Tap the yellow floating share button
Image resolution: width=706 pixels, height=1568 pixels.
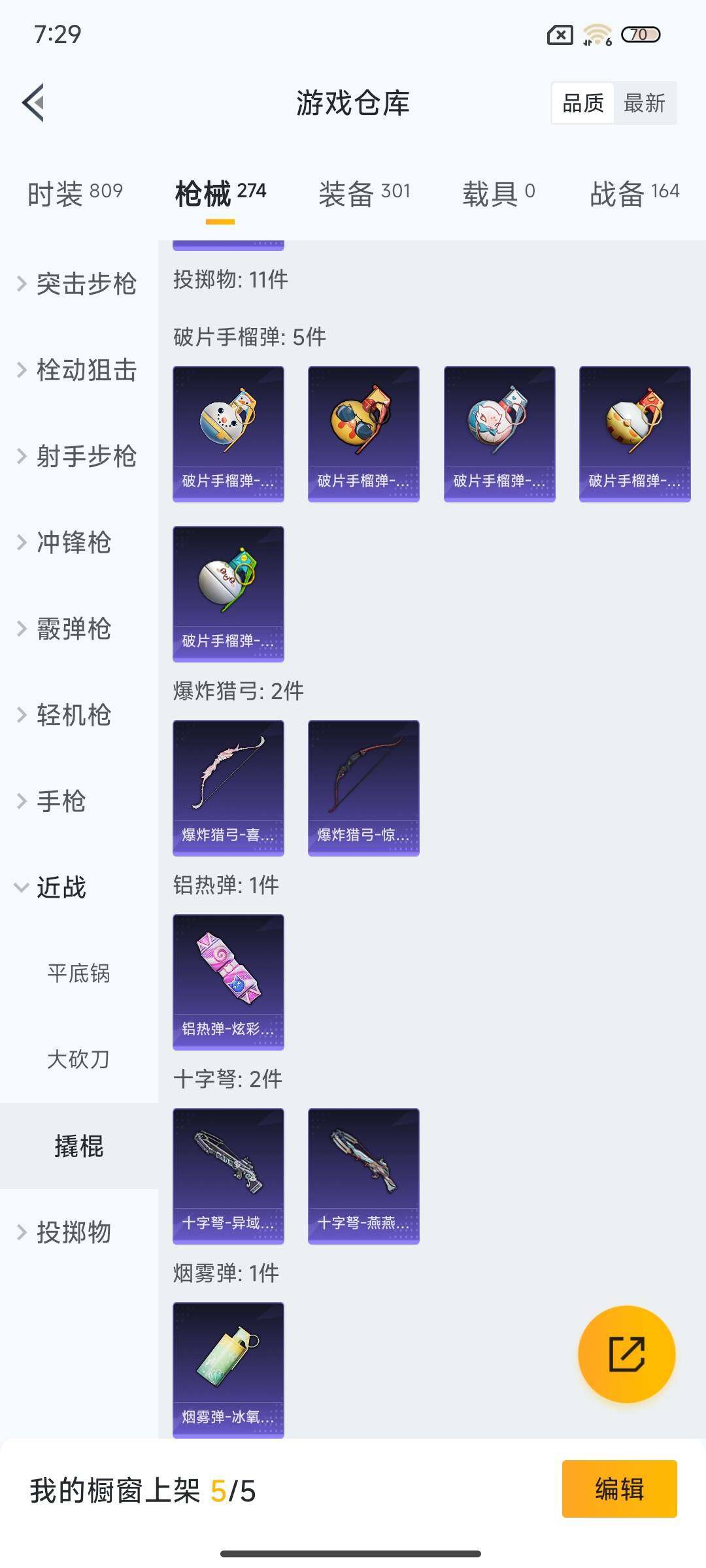coord(626,1354)
